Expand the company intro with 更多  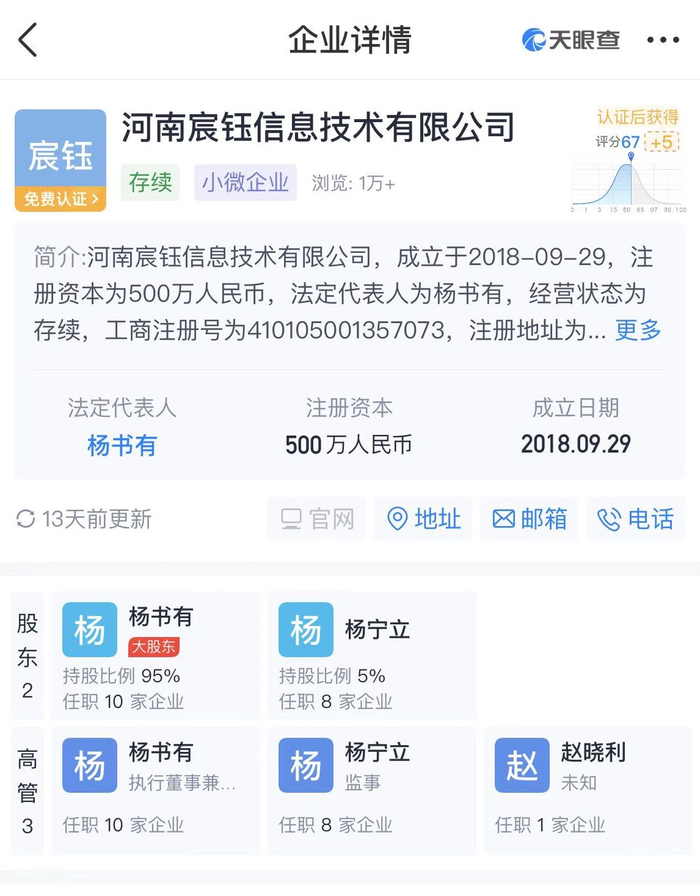point(637,330)
